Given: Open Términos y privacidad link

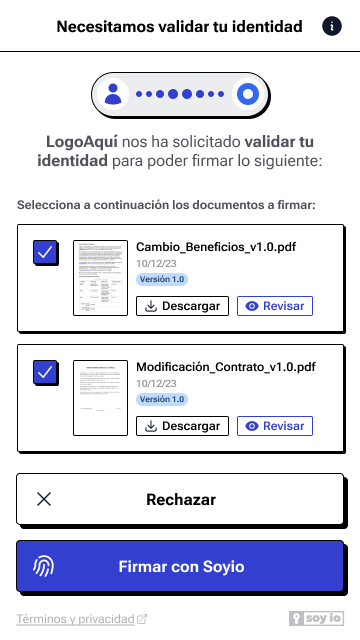Looking at the screenshot, I should (x=81, y=619).
